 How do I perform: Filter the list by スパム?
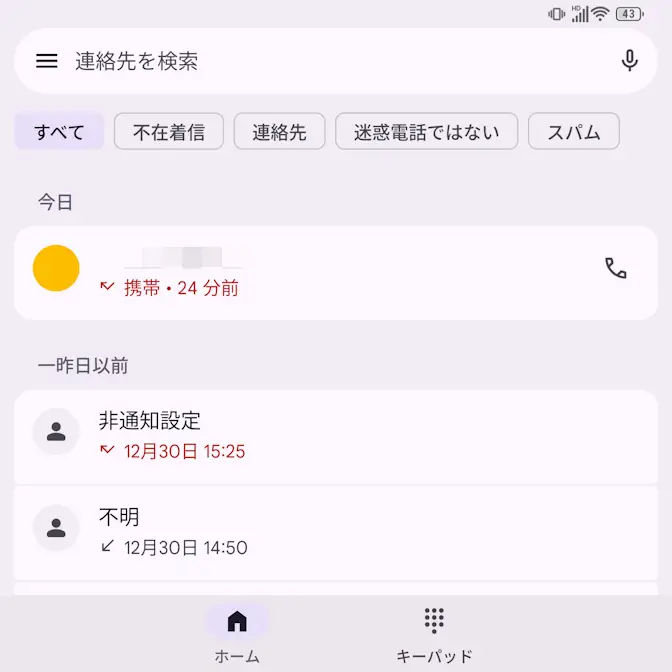point(574,132)
